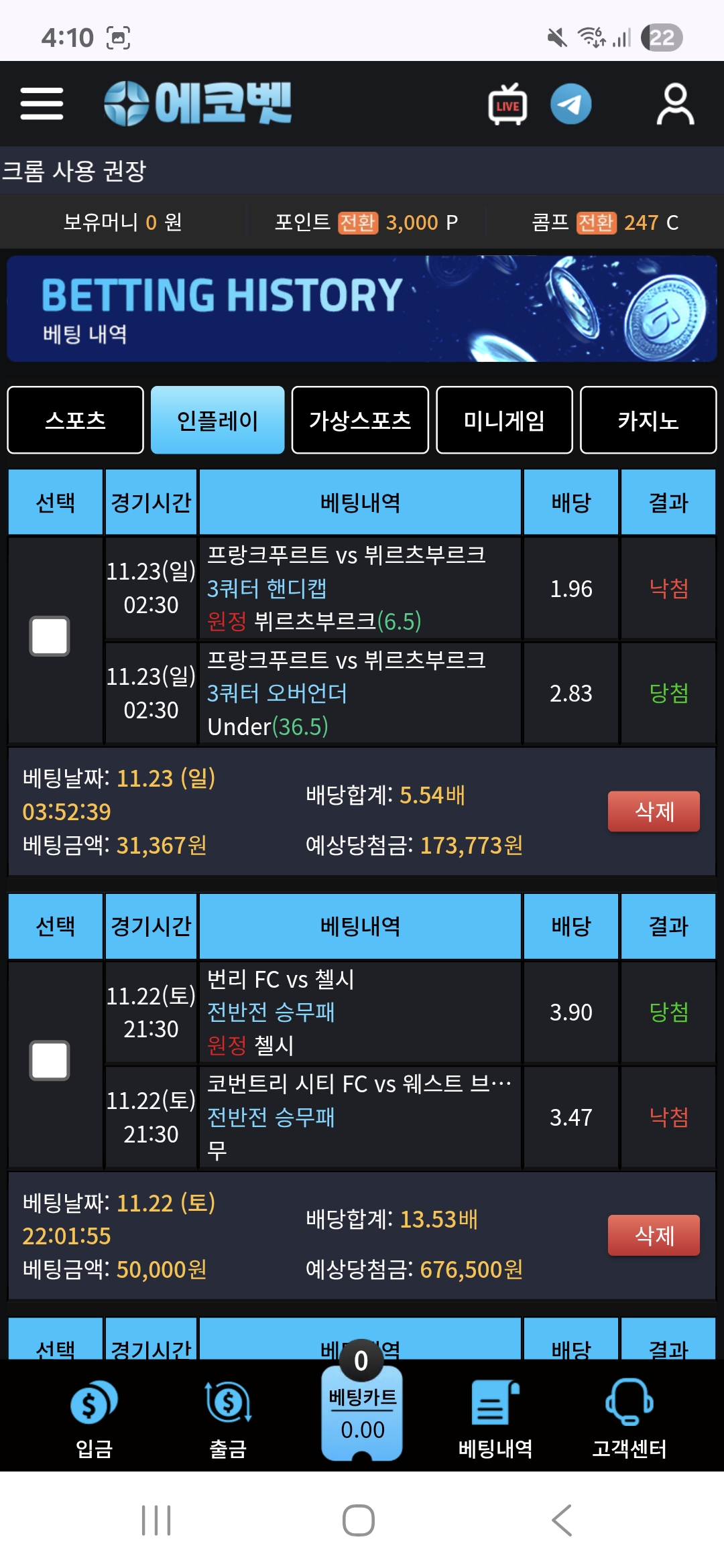Check the box for the 번리 FC bet
The height and width of the screenshot is (1568, 724).
pyautogui.click(x=50, y=1060)
